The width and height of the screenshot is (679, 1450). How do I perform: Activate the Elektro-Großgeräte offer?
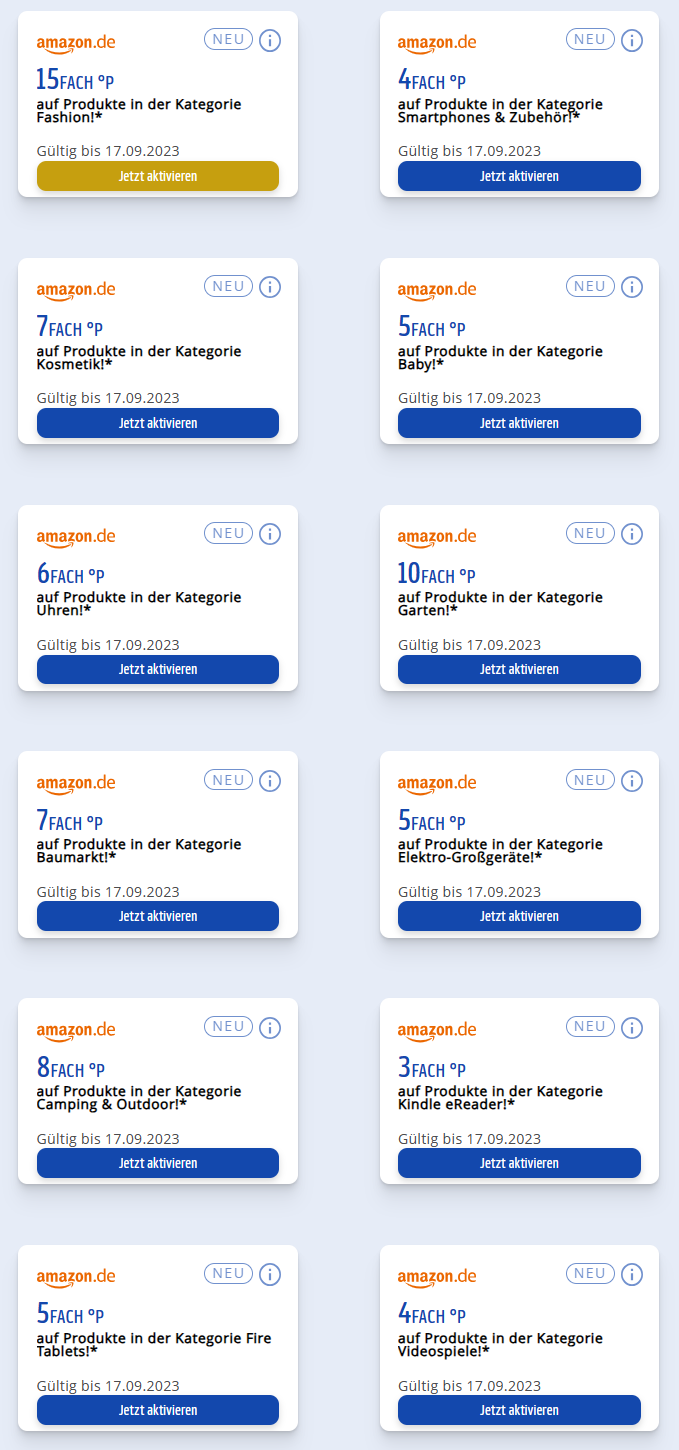519,916
